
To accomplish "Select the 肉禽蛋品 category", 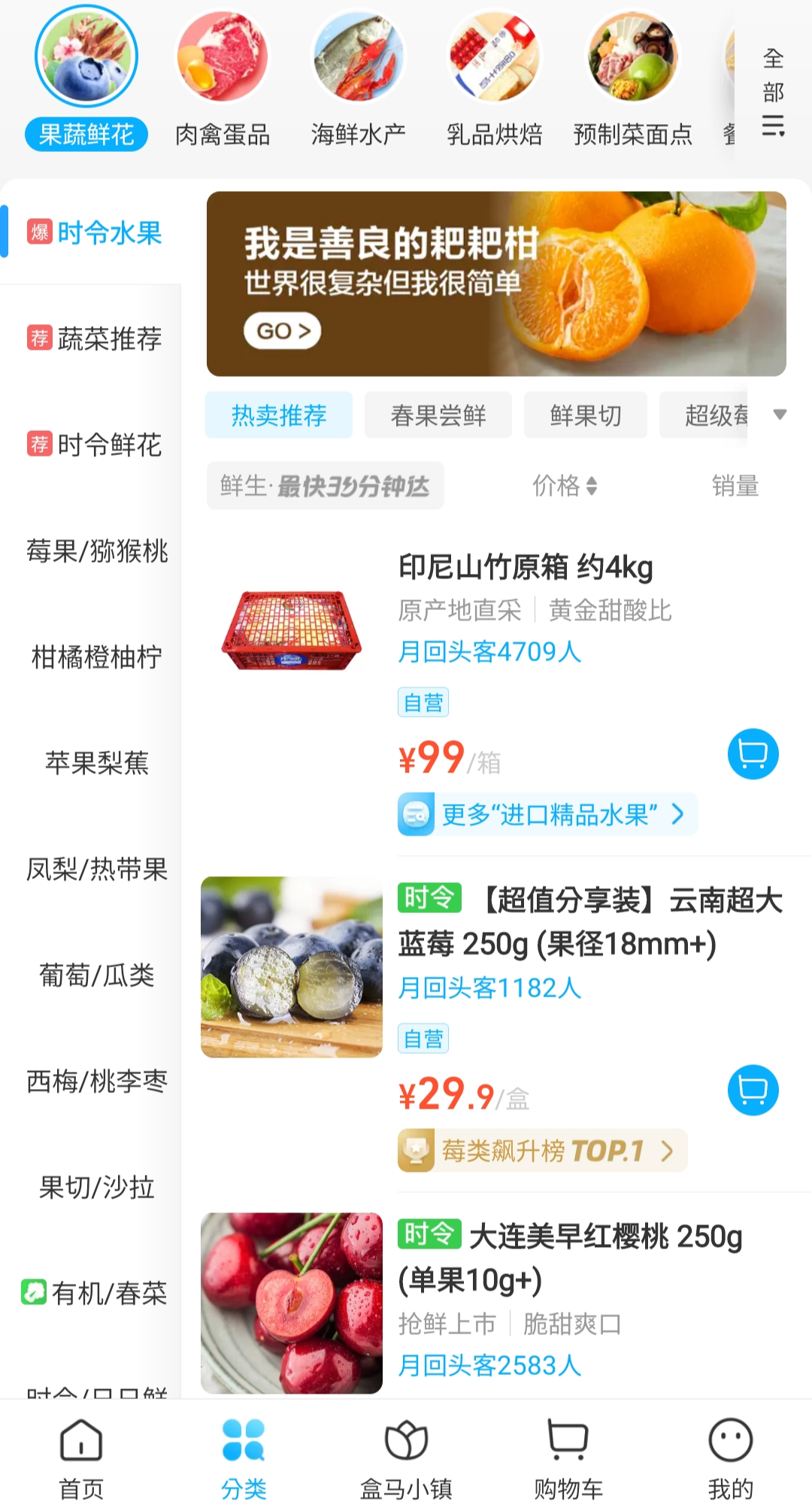I will click(x=223, y=80).
